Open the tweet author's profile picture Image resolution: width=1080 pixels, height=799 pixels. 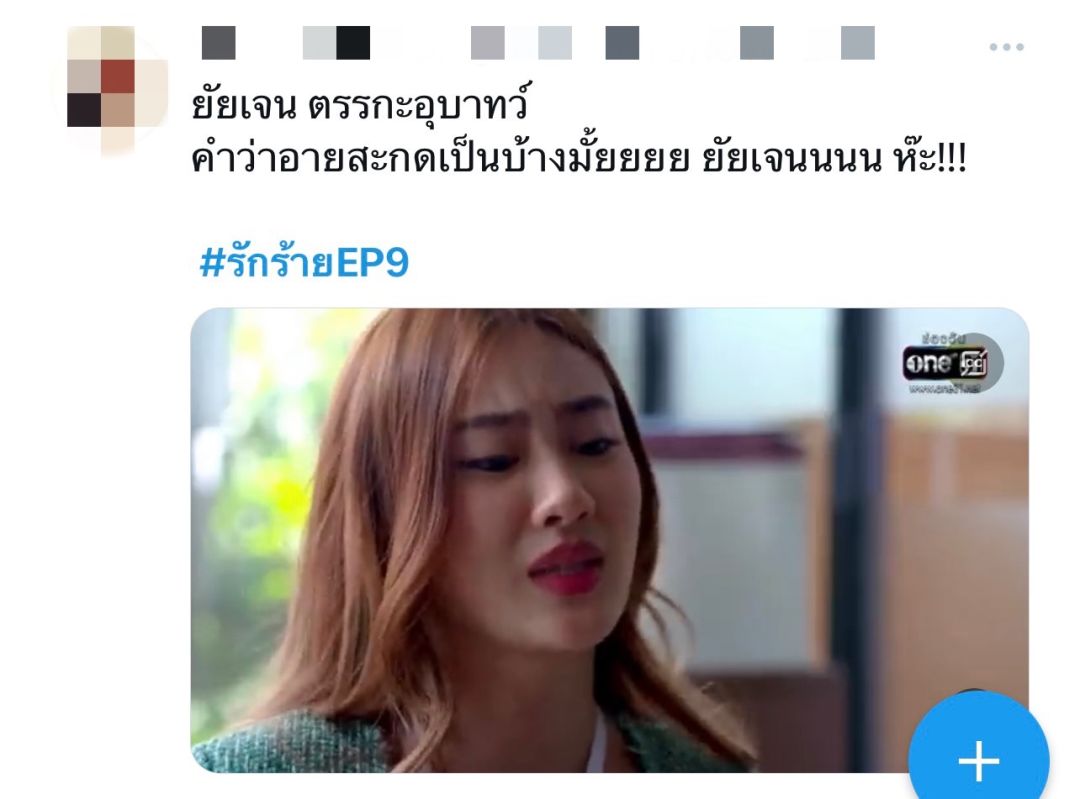pos(110,90)
